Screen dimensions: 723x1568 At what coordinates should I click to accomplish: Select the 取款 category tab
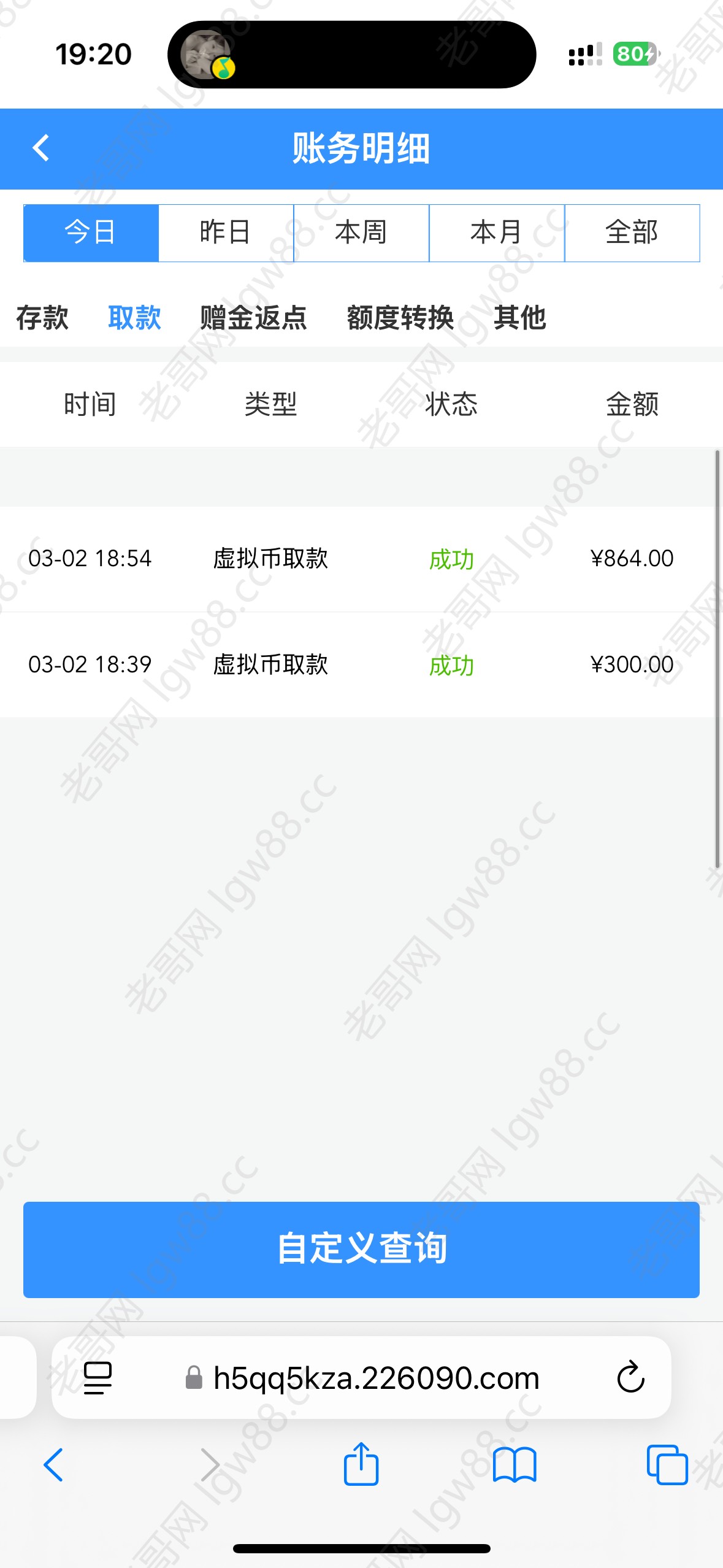(134, 318)
